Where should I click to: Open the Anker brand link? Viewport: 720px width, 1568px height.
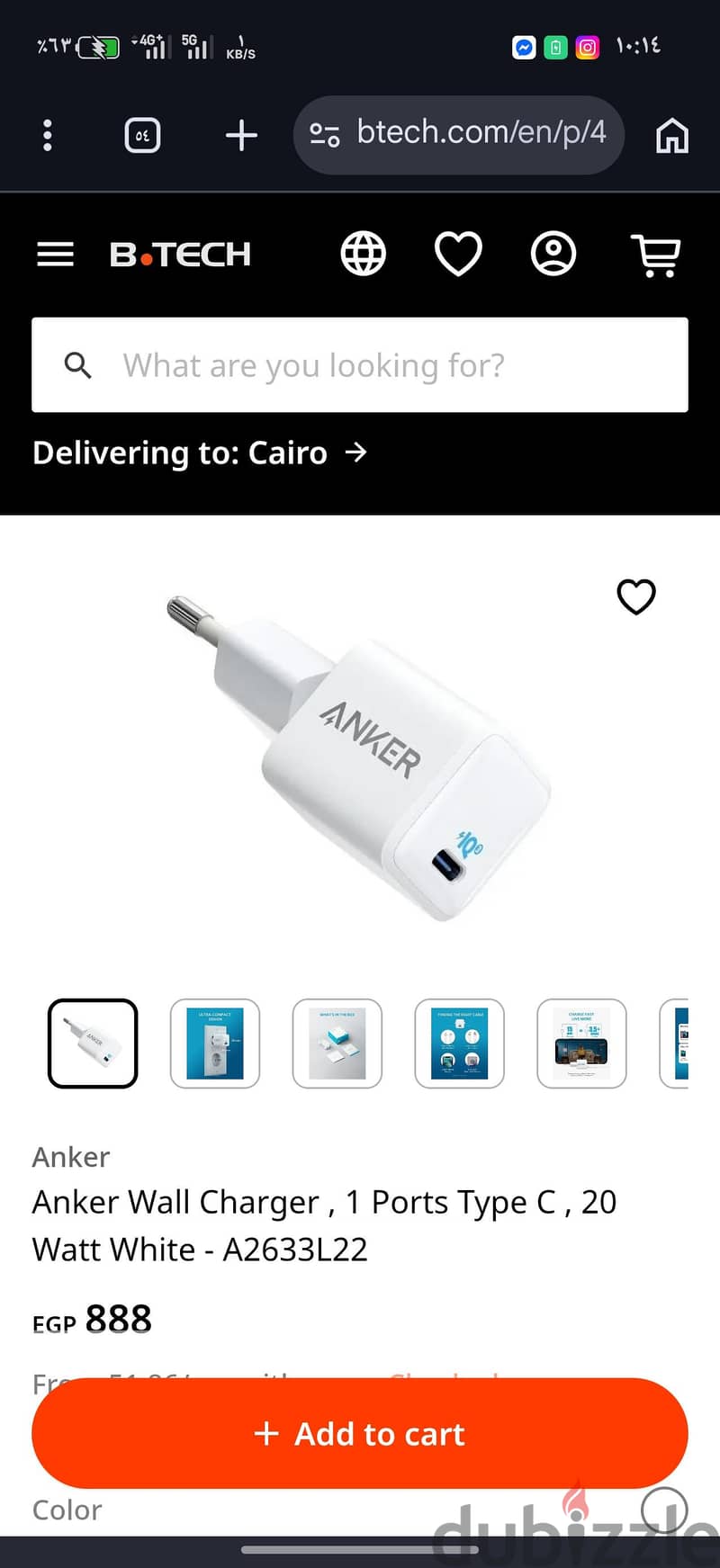pyautogui.click(x=71, y=1157)
